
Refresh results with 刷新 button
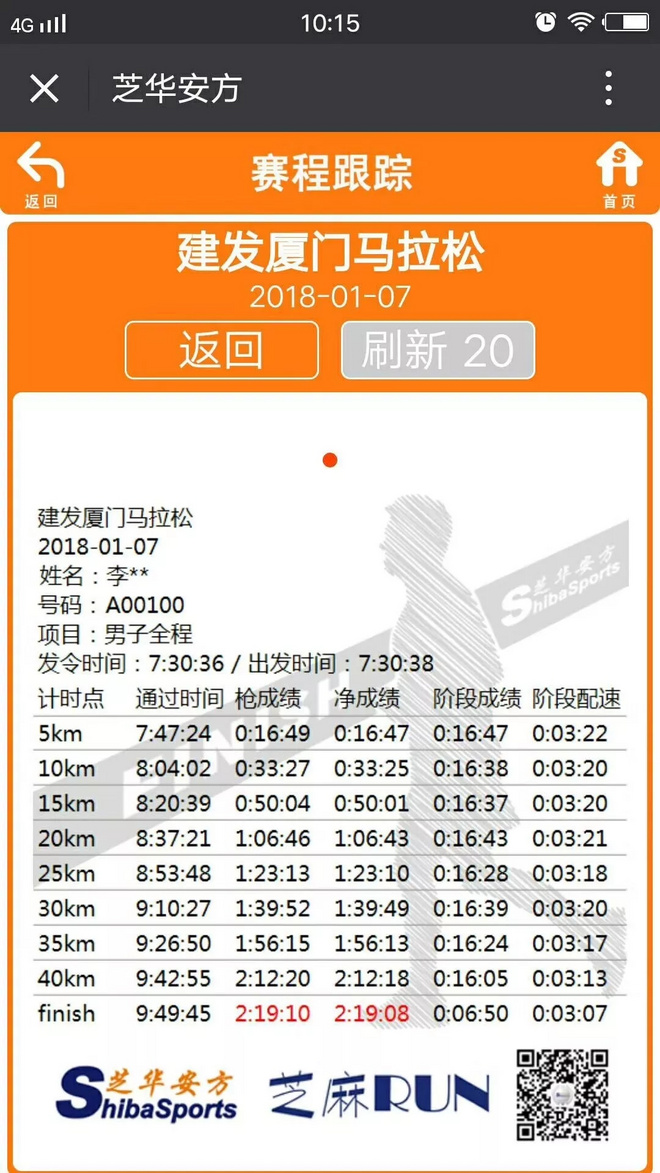point(438,350)
